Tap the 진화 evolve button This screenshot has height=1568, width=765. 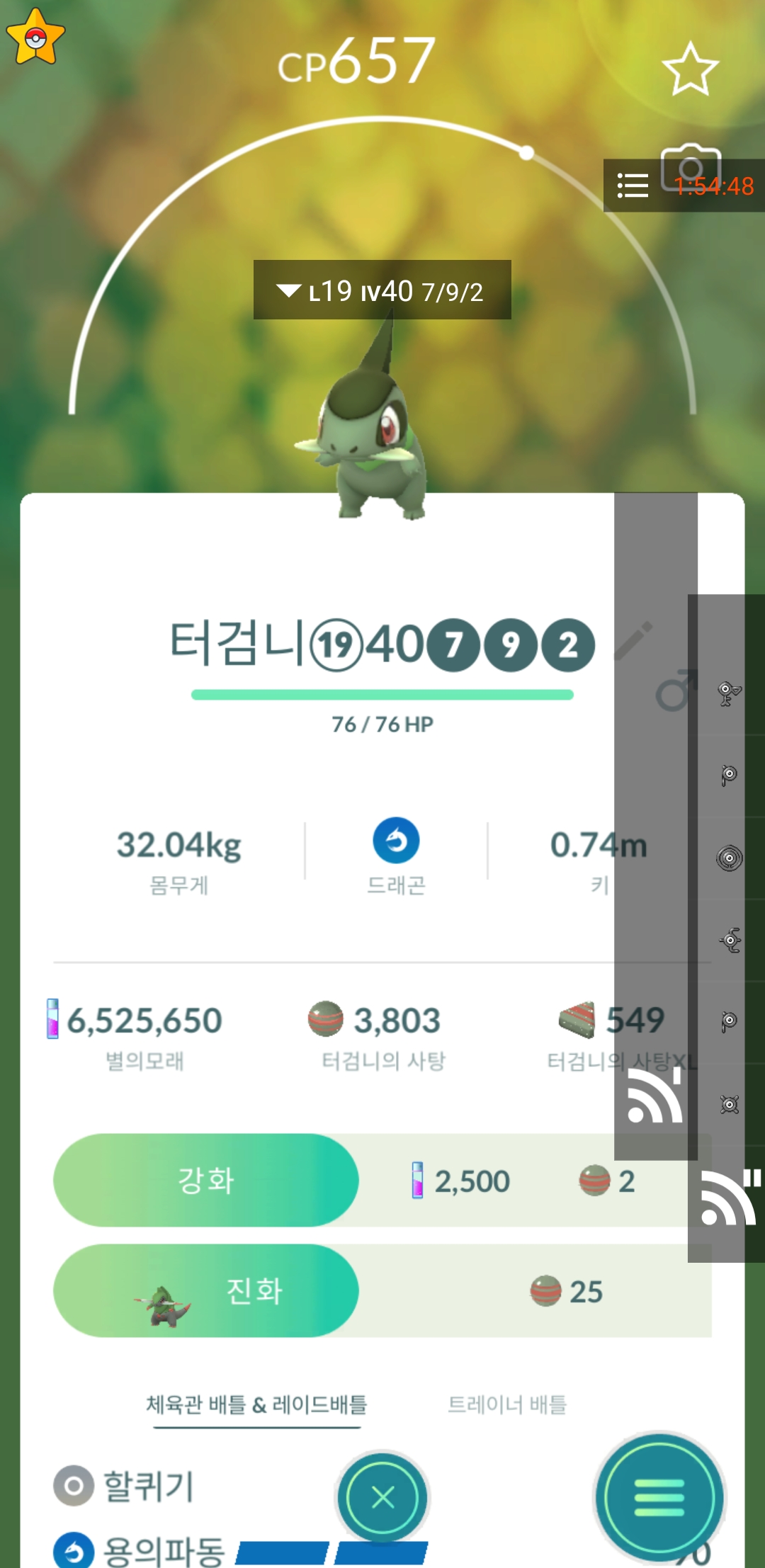[x=205, y=1290]
